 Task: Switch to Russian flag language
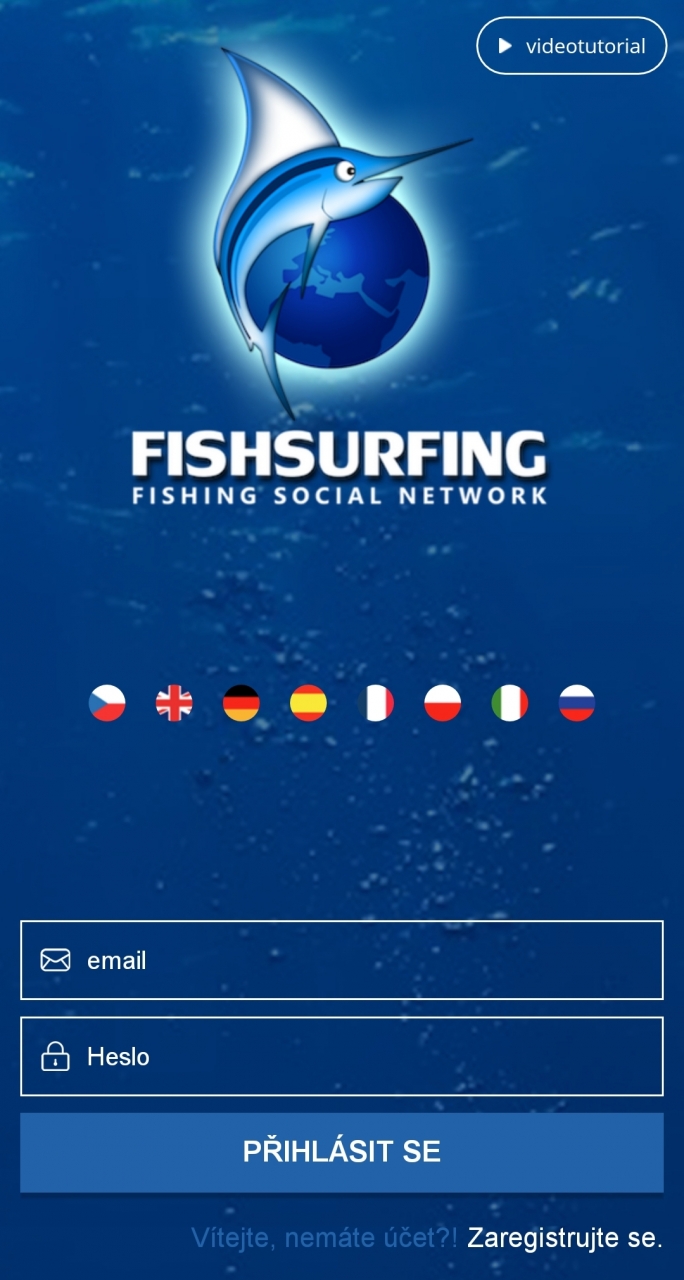click(576, 703)
